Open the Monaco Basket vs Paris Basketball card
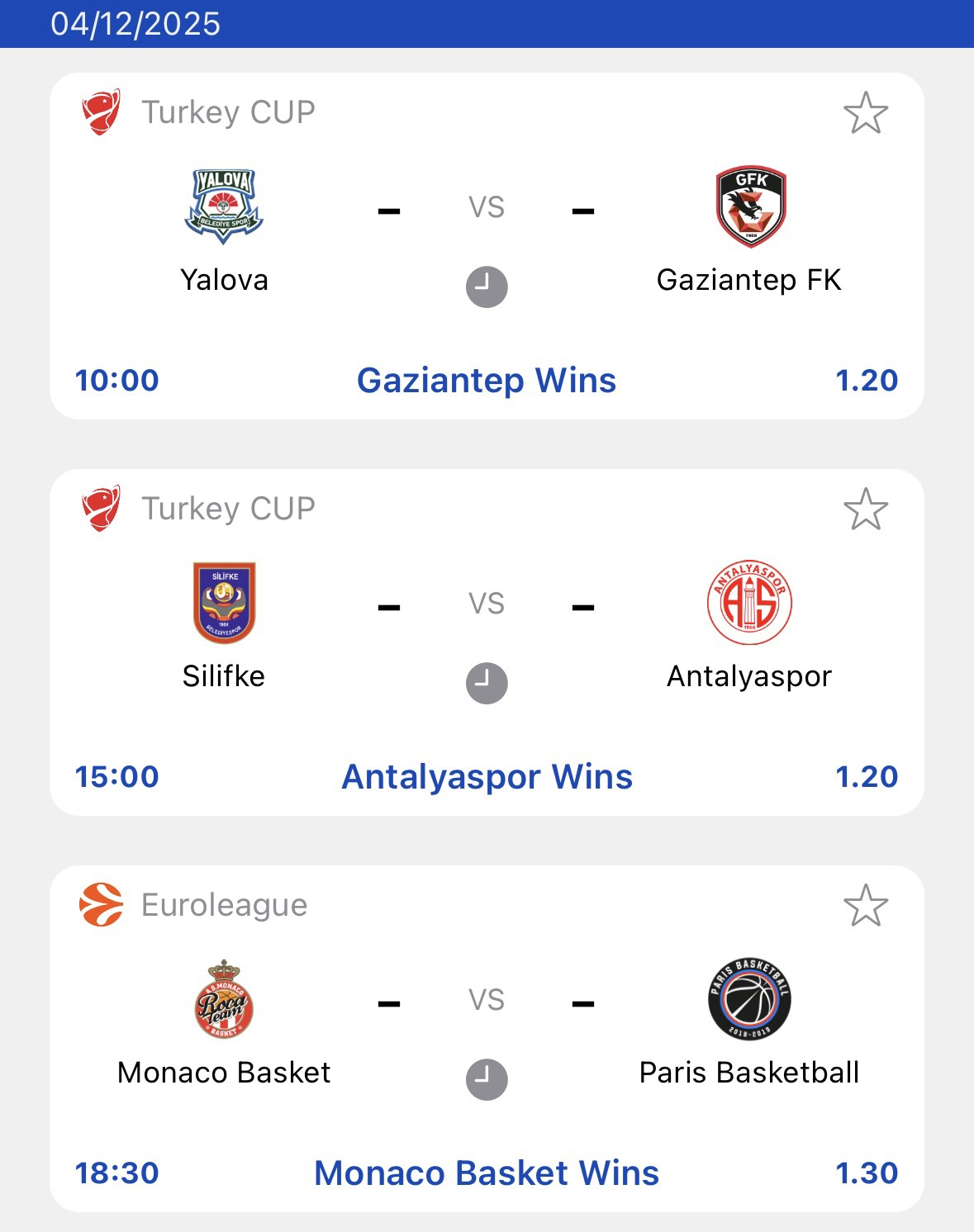The image size is (974, 1232). click(x=486, y=1040)
